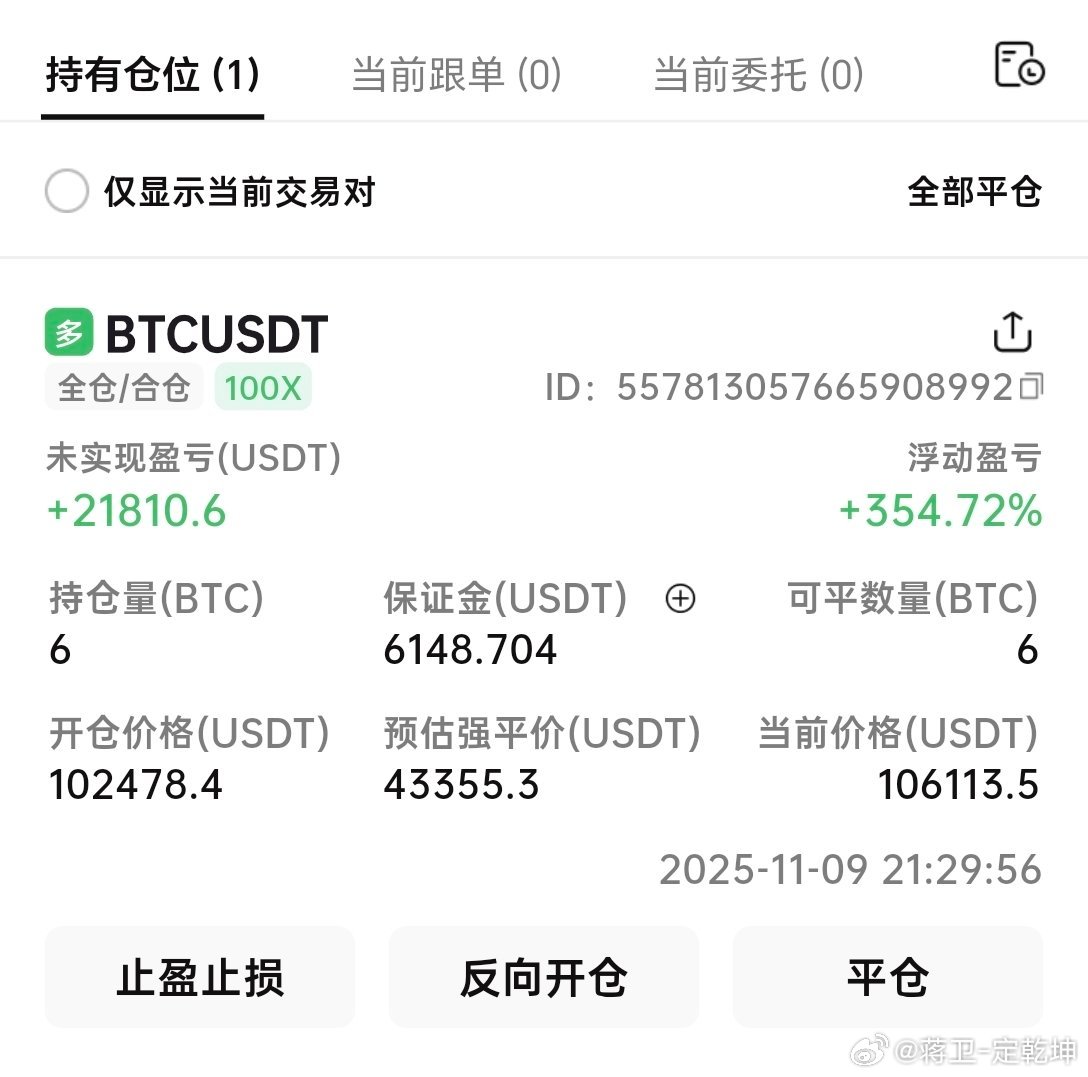
Task: Tap 反向开仓 to reverse the position
Action: pos(543,977)
